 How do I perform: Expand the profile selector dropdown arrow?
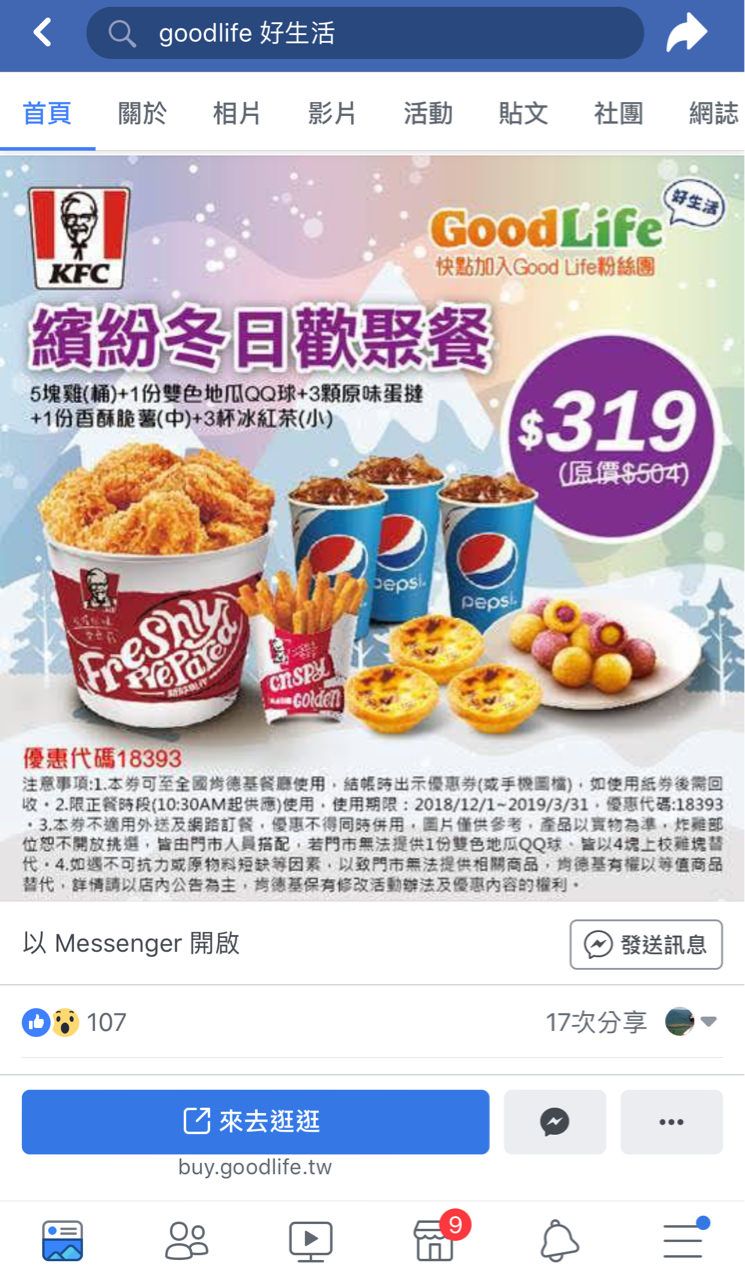tap(708, 1022)
